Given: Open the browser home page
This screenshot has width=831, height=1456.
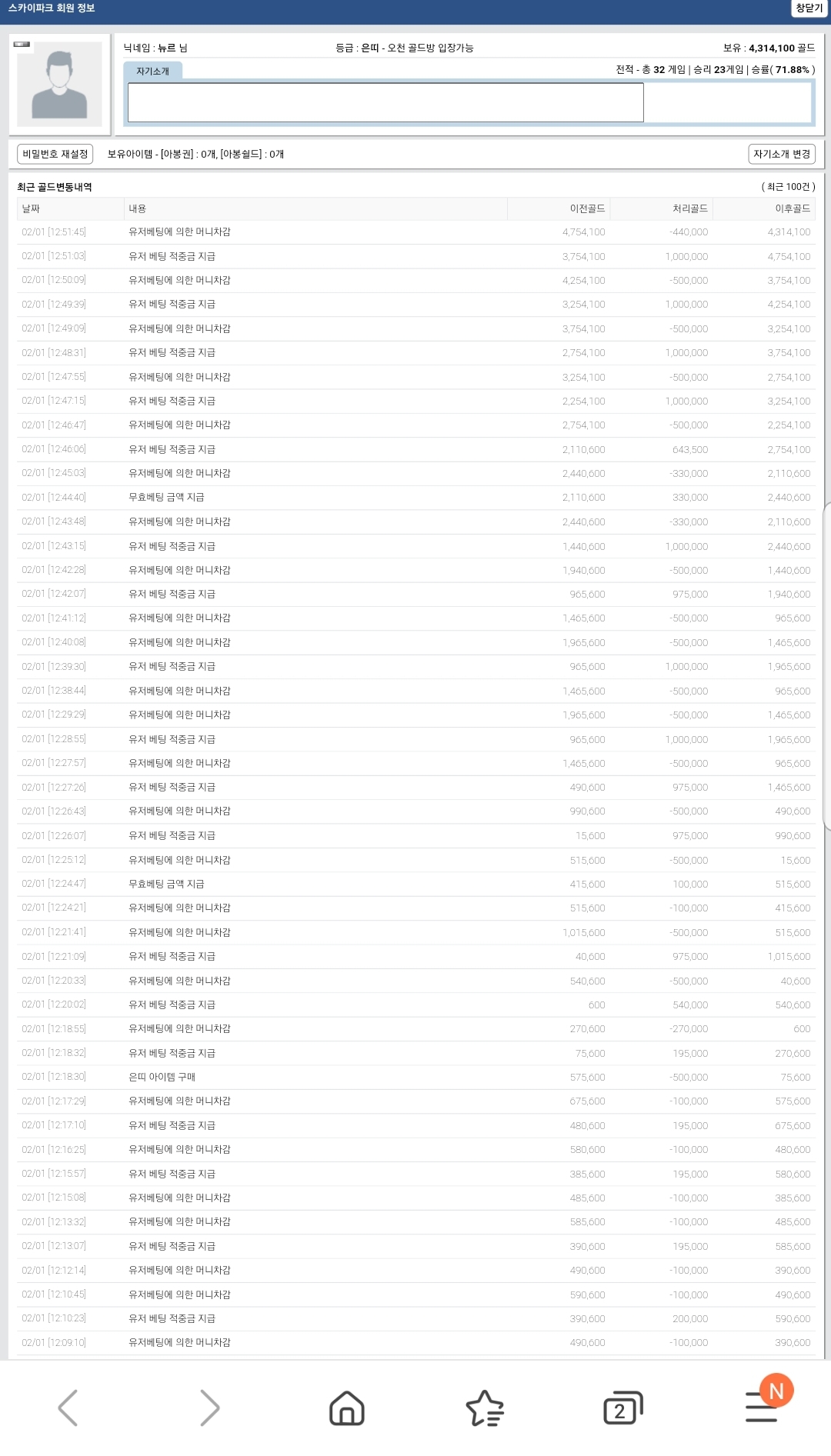Looking at the screenshot, I should click(x=347, y=1408).
